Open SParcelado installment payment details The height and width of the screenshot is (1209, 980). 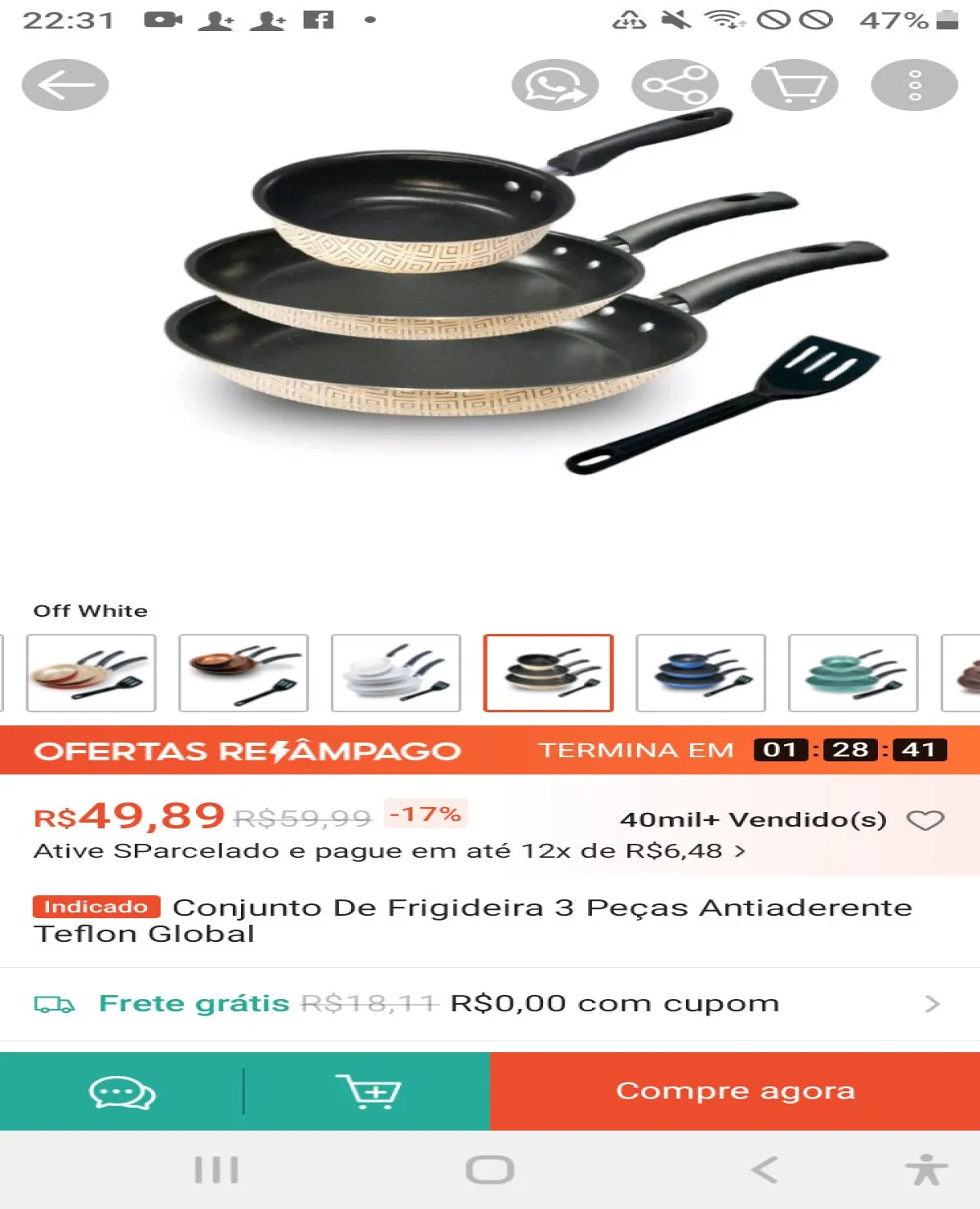tap(389, 851)
